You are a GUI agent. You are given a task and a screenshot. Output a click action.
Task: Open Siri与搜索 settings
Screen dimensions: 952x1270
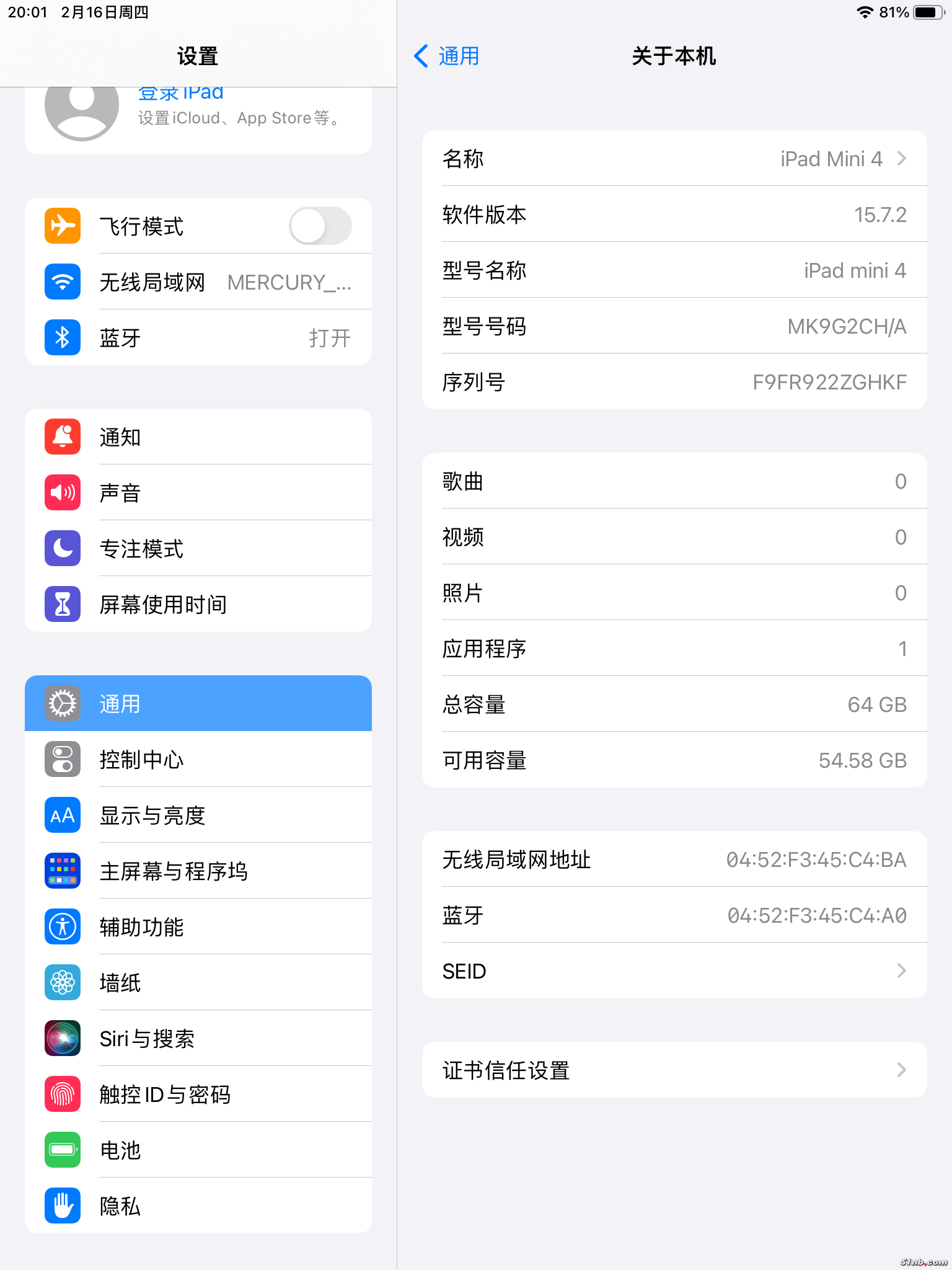[x=198, y=1039]
